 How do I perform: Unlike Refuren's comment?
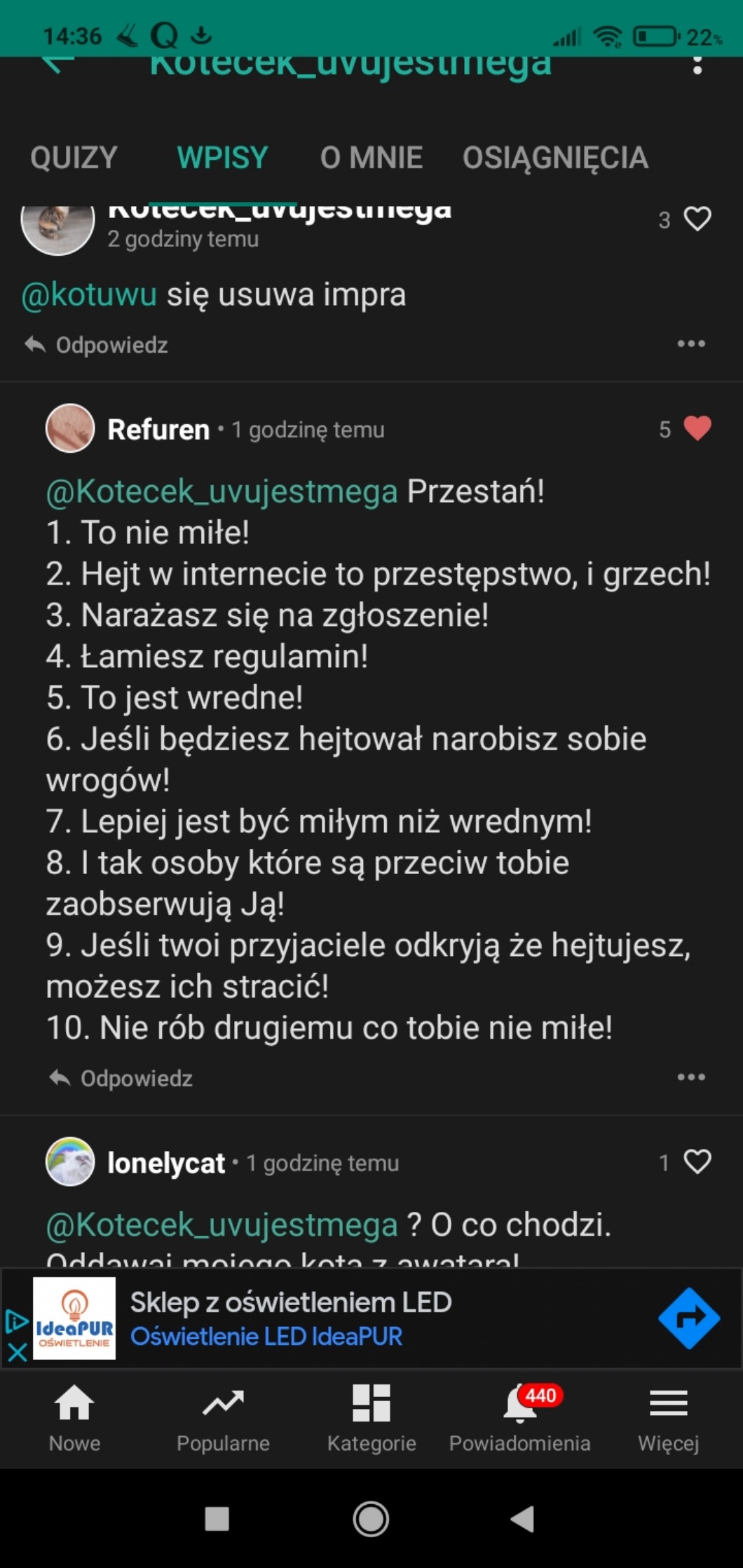(x=697, y=428)
